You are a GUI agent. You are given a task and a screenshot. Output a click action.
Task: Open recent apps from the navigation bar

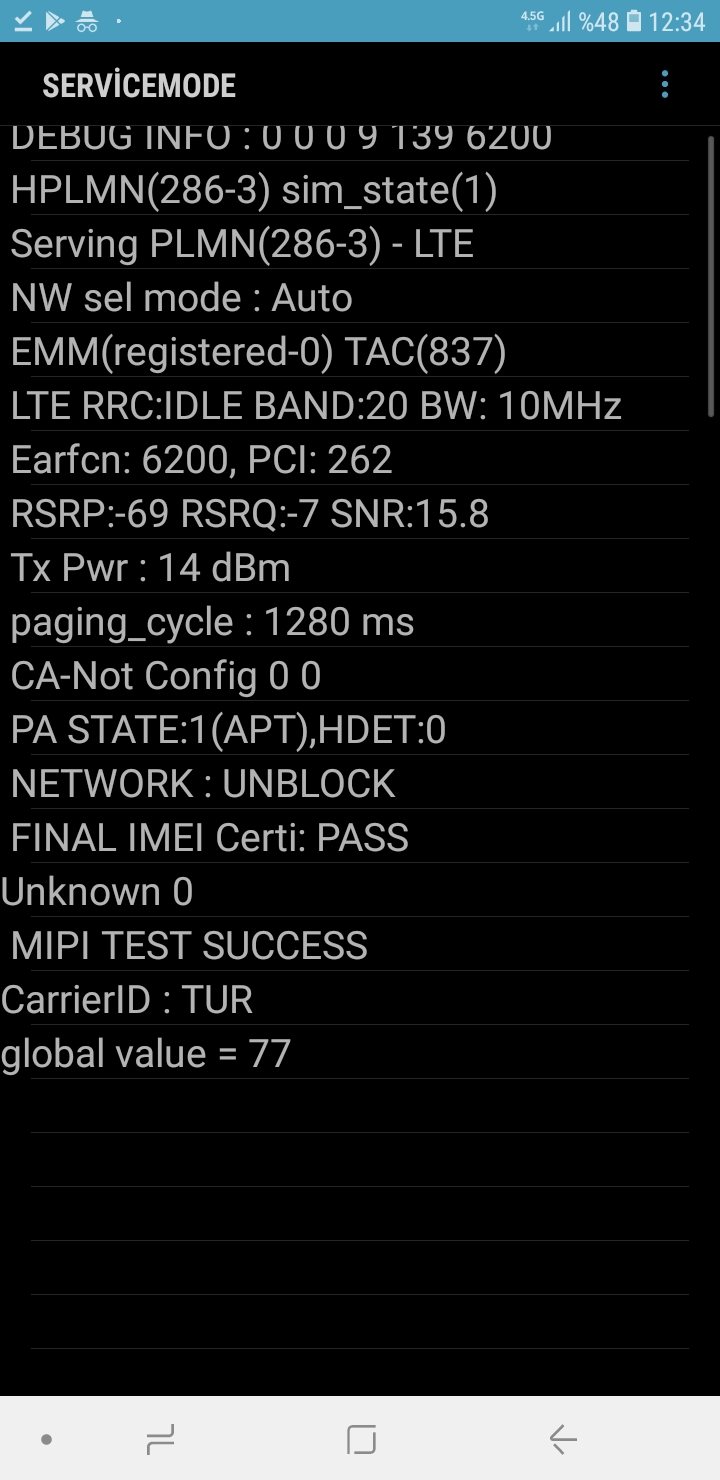point(160,1439)
